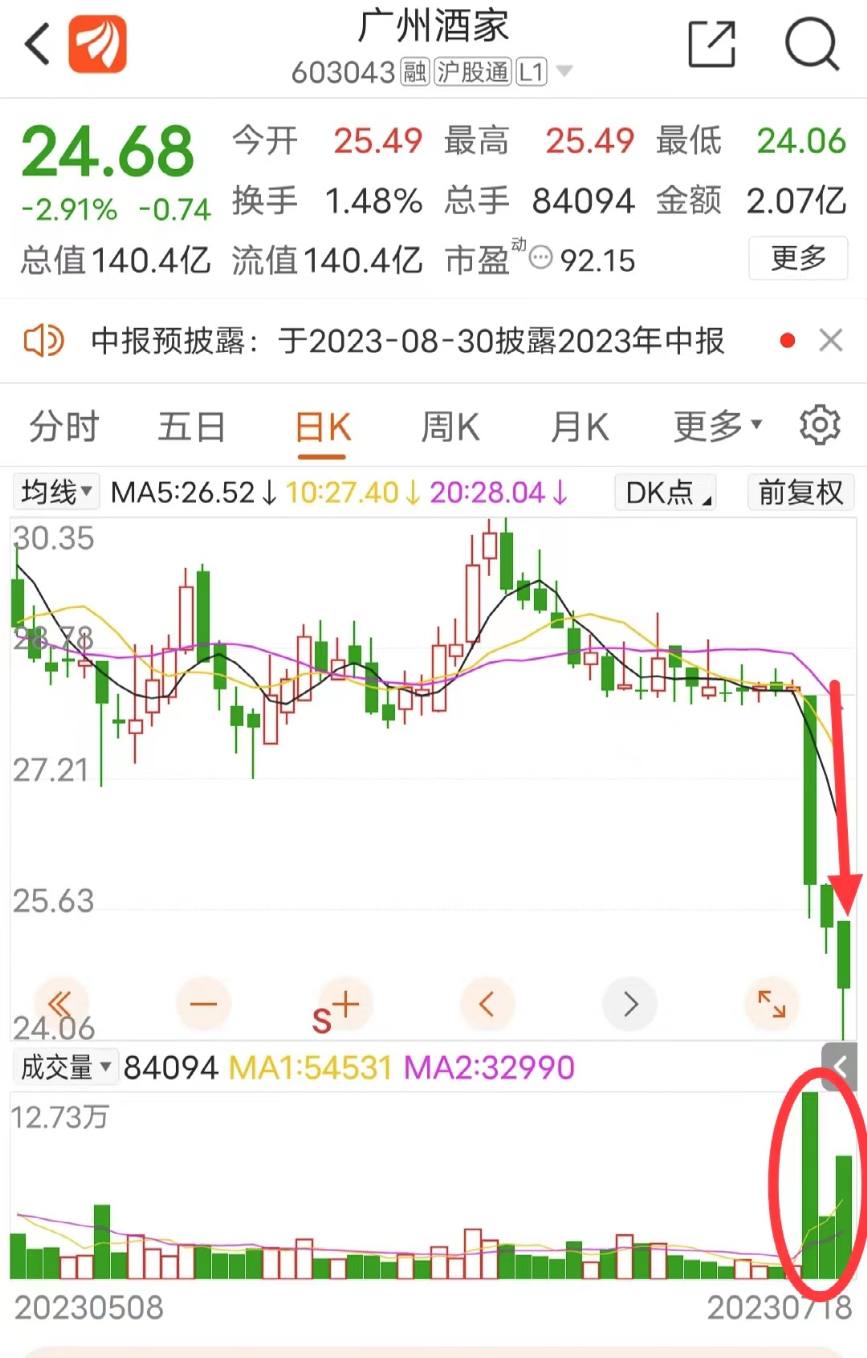Jump to earliest data with the double-left arrow
This screenshot has width=867, height=1358.
coord(61,1005)
